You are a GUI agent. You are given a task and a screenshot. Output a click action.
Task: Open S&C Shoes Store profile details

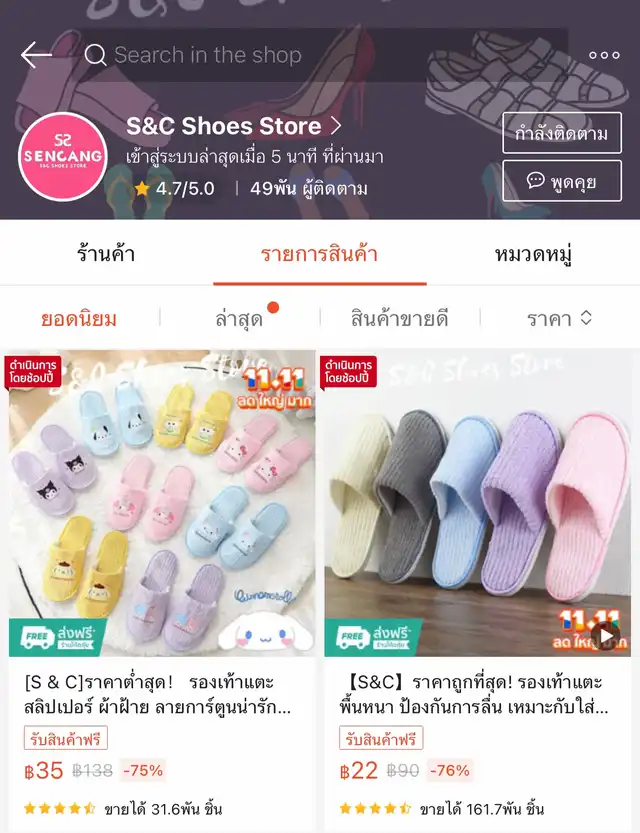pos(234,126)
